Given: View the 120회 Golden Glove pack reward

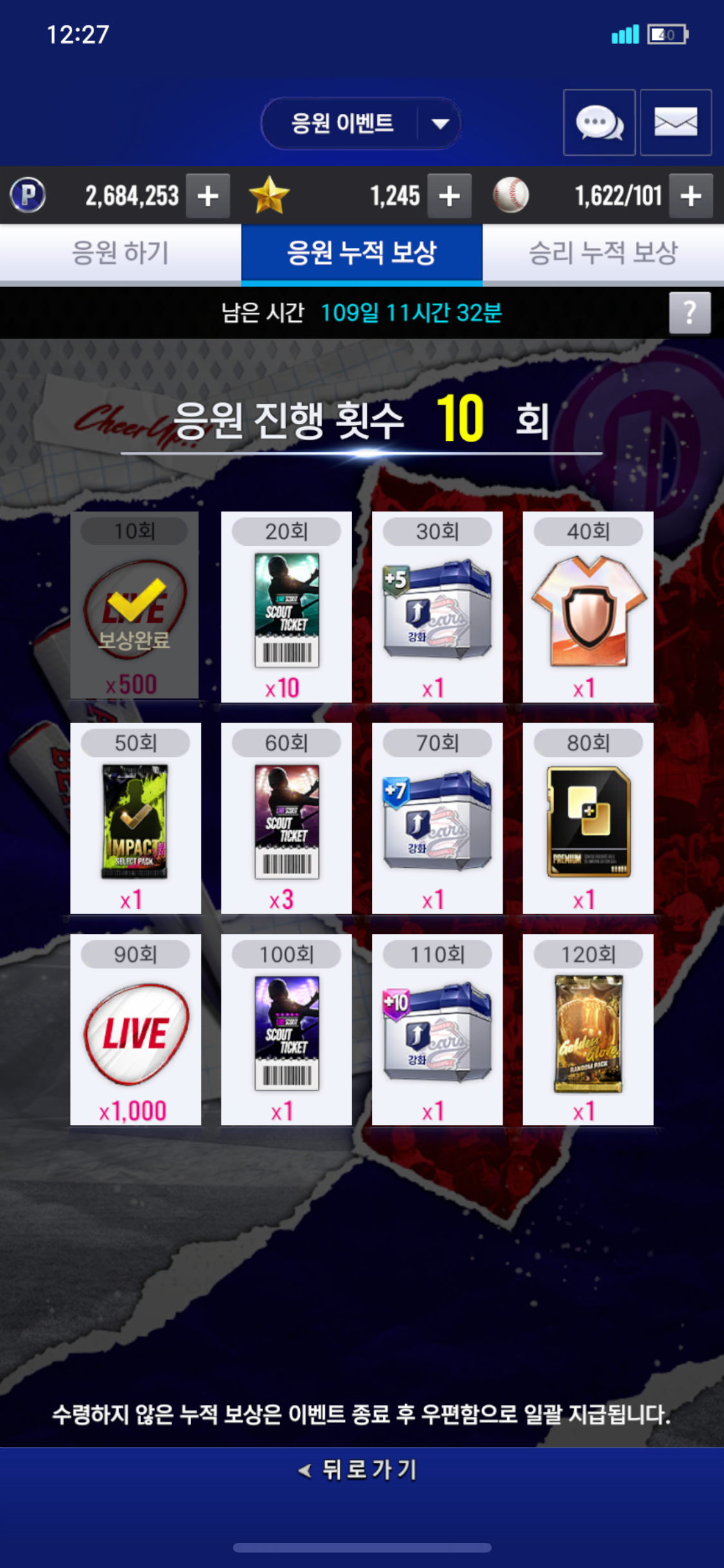Looking at the screenshot, I should [x=588, y=1030].
